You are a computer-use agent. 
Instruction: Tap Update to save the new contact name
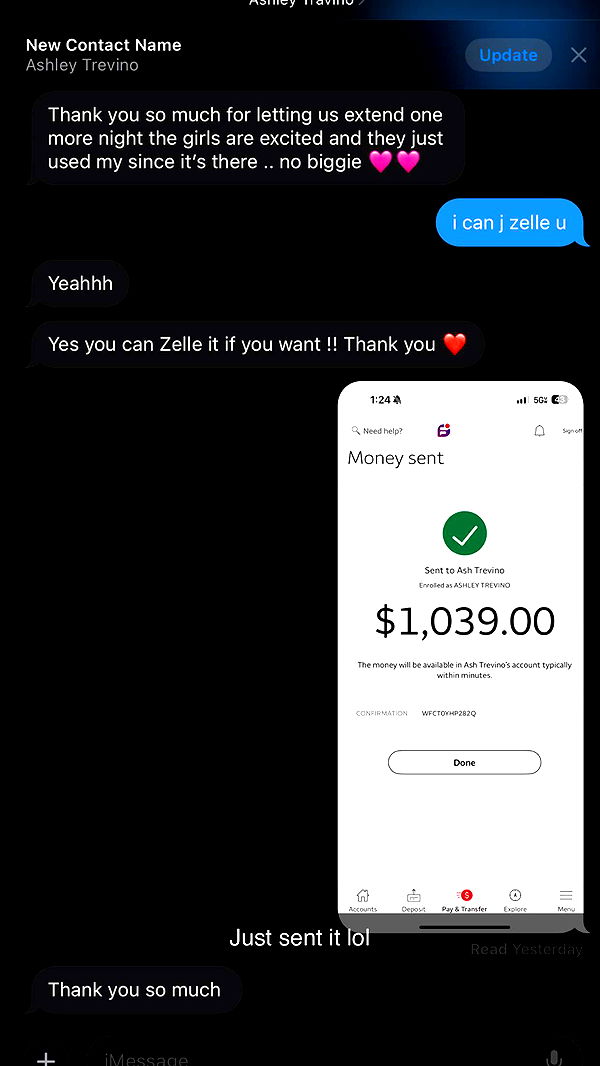pyautogui.click(x=508, y=55)
